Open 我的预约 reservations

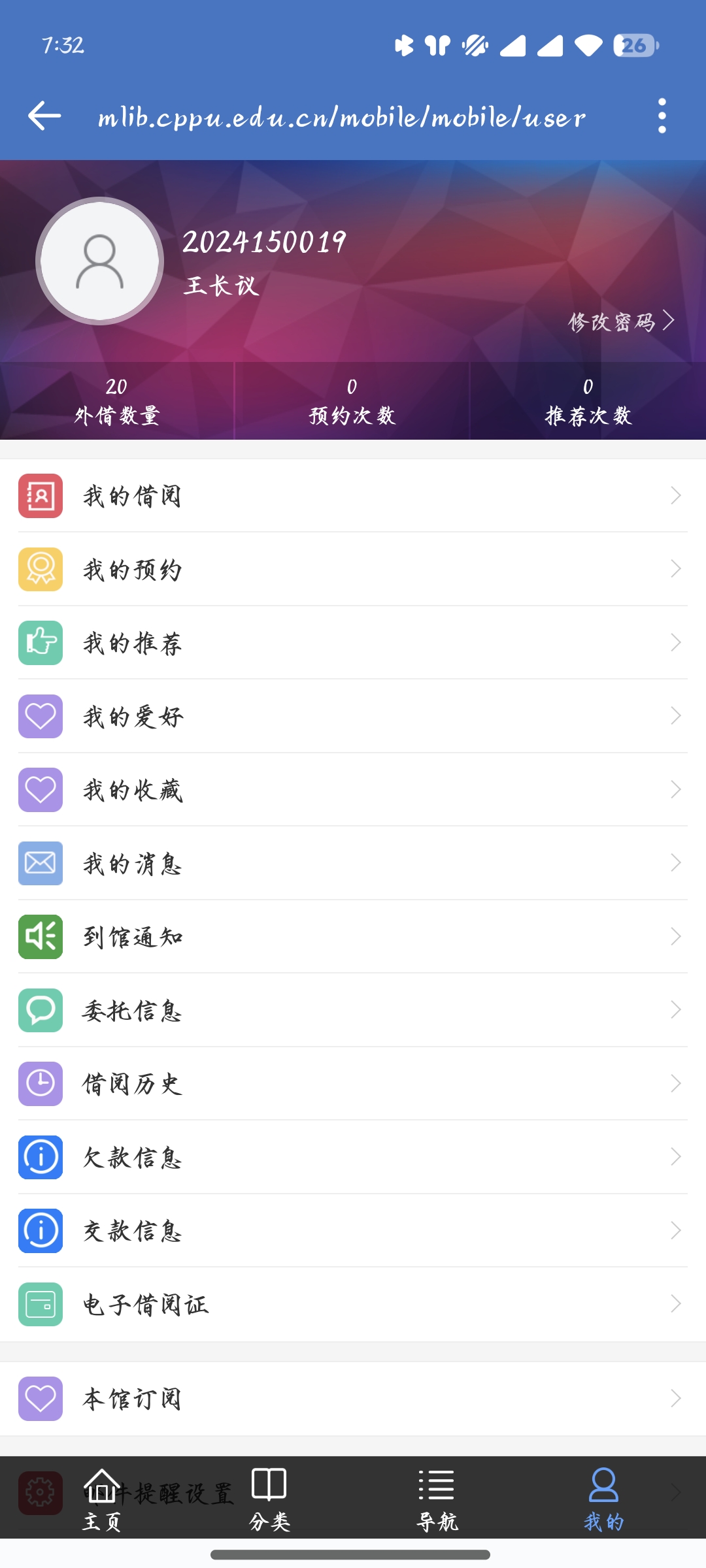click(353, 569)
